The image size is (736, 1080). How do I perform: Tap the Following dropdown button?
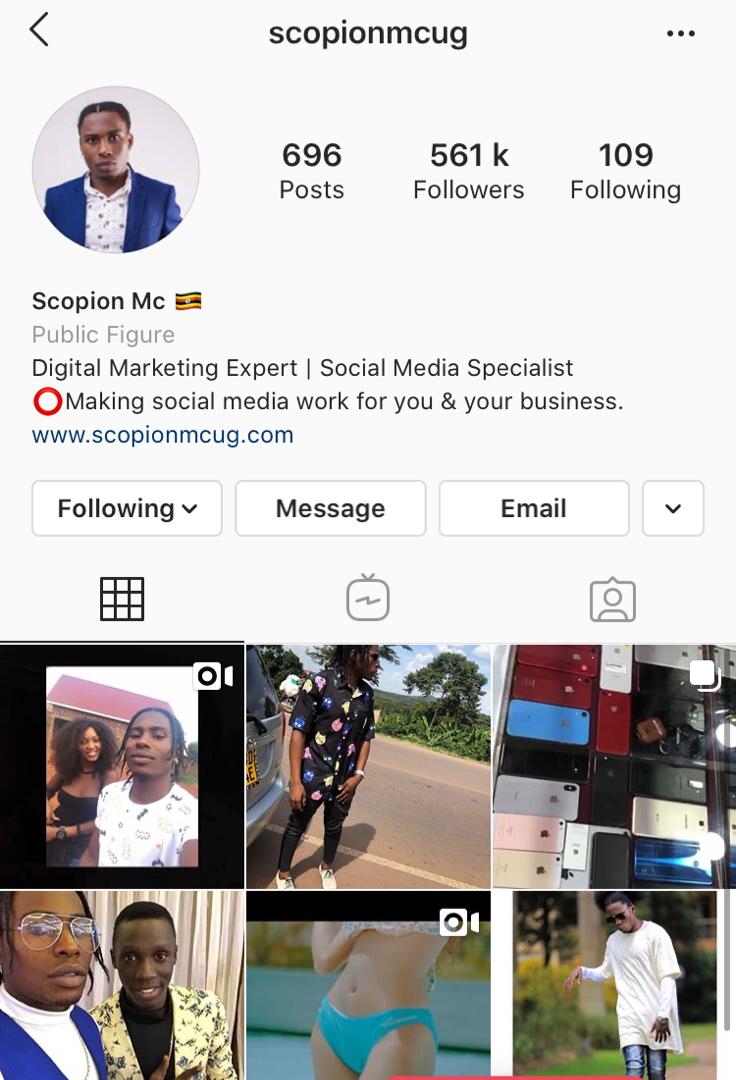127,508
